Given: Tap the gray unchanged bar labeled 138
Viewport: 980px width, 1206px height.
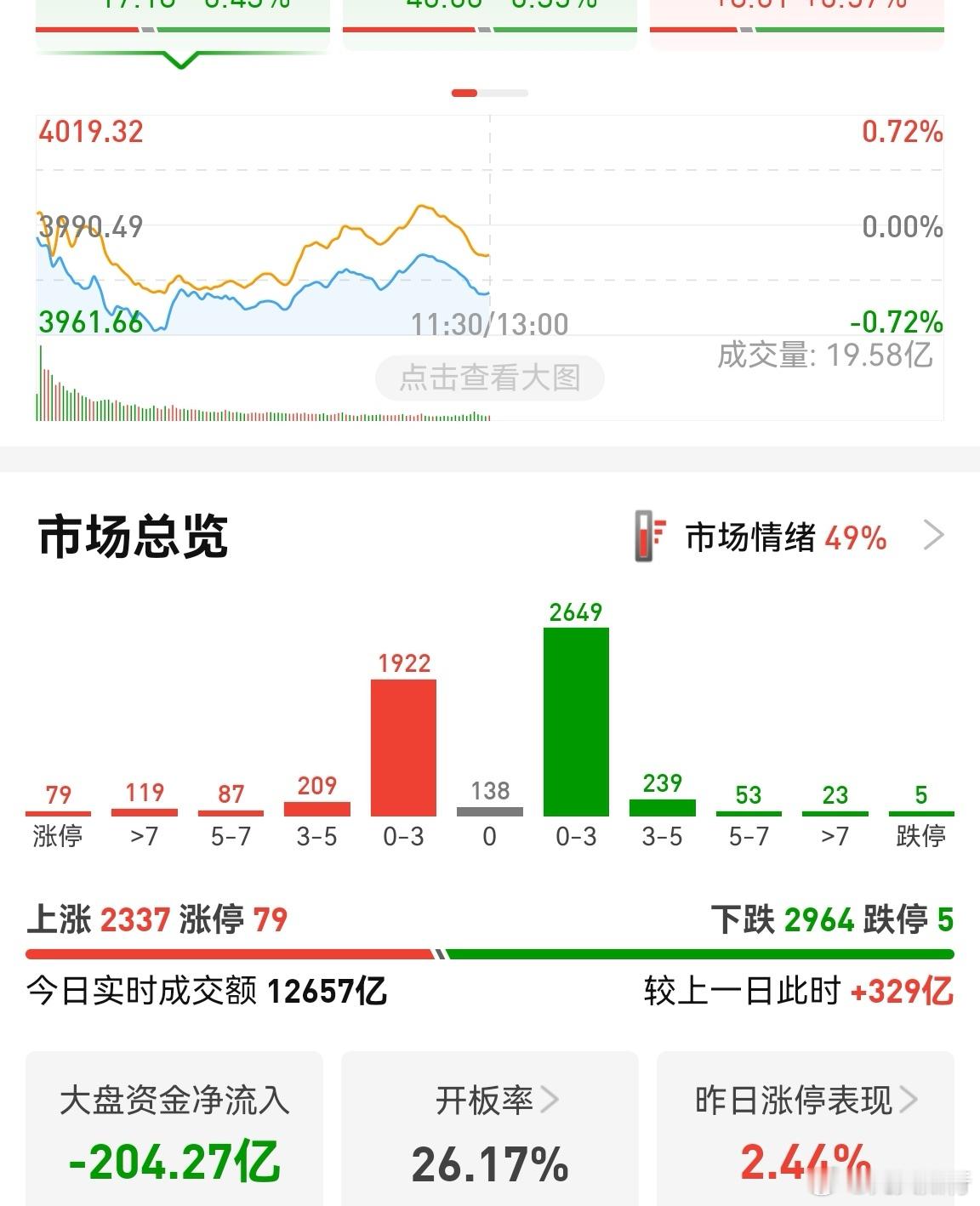Looking at the screenshot, I should [489, 810].
